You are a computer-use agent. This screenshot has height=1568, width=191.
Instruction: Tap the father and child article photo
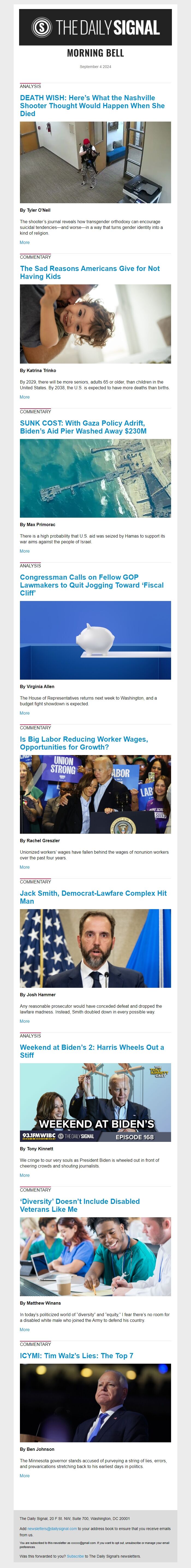pyautogui.click(x=95, y=324)
